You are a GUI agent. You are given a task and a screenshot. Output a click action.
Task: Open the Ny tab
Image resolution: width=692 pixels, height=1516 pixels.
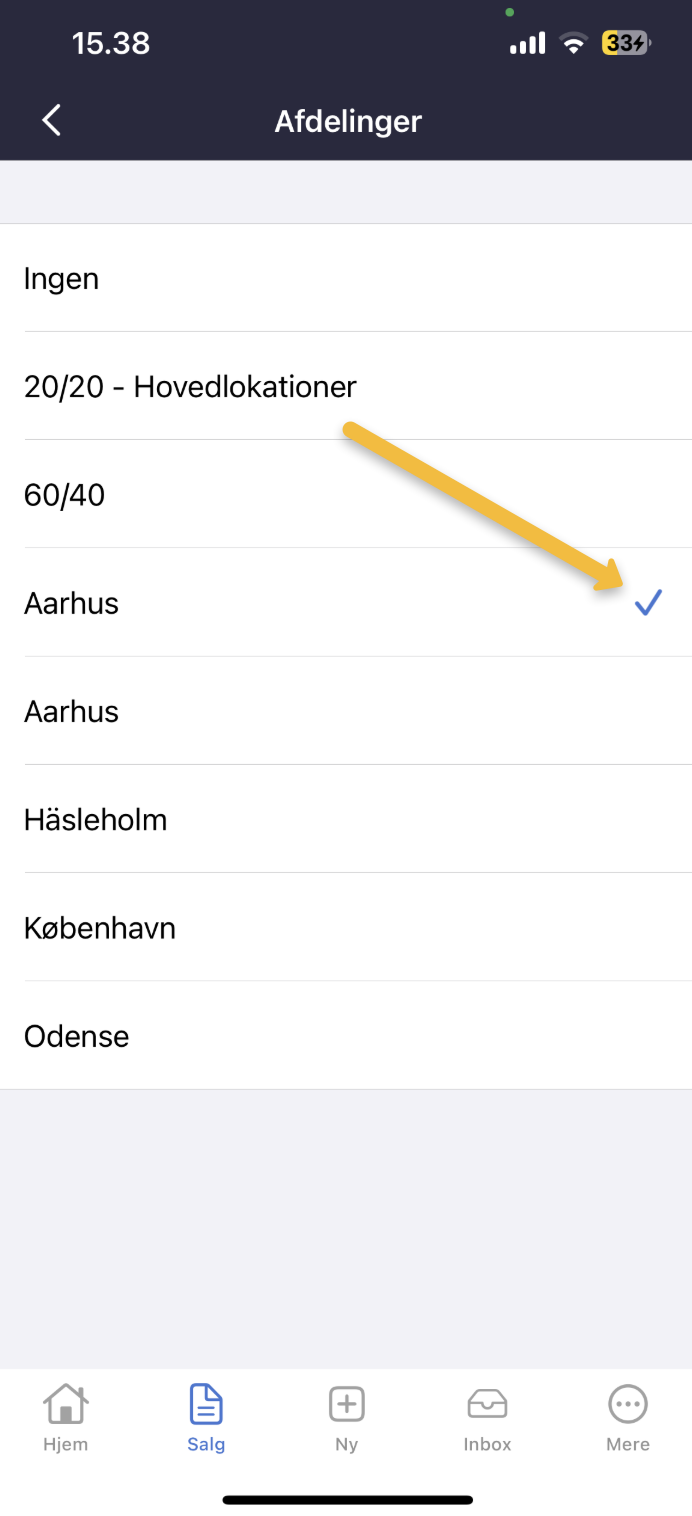tap(346, 1417)
